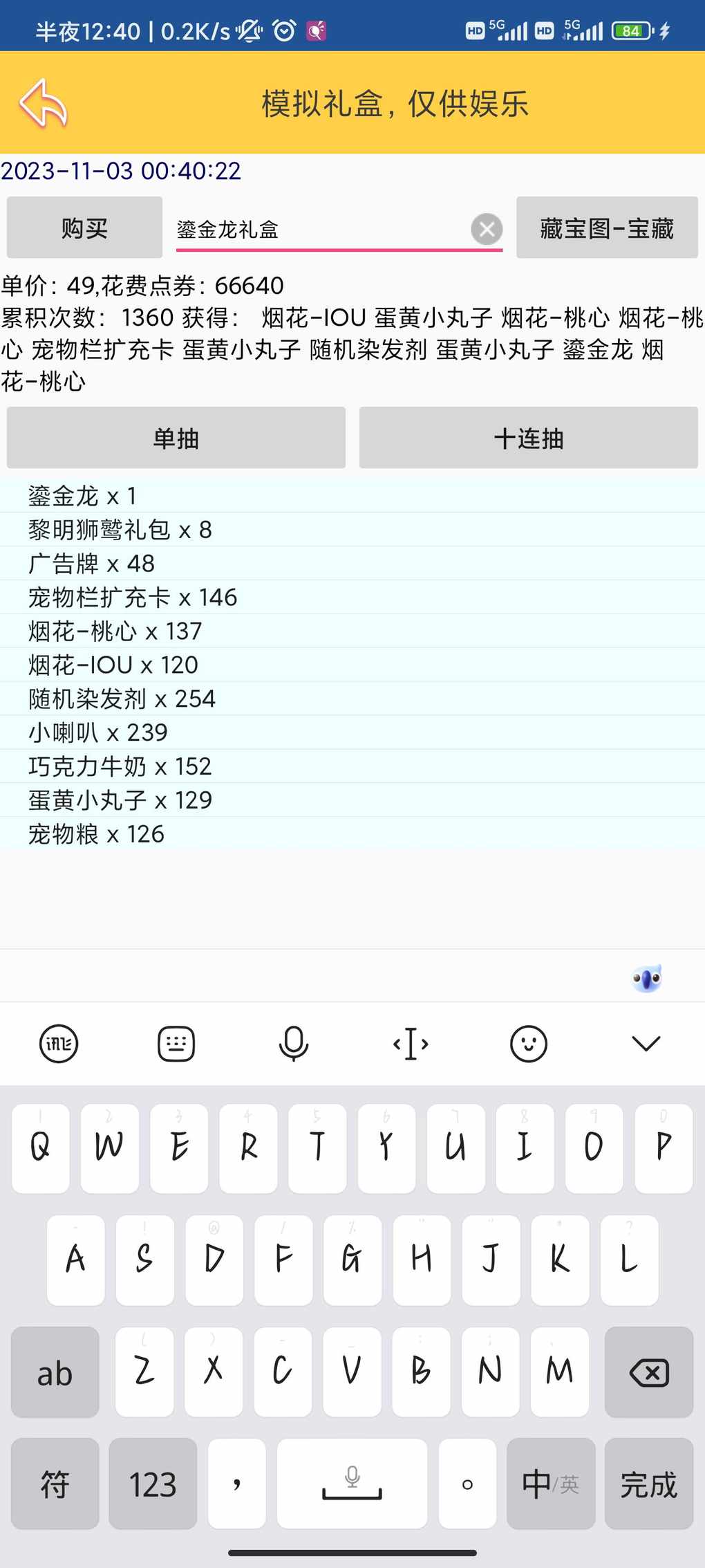Clear the gift box name field
The image size is (705, 1568).
coord(487,229)
